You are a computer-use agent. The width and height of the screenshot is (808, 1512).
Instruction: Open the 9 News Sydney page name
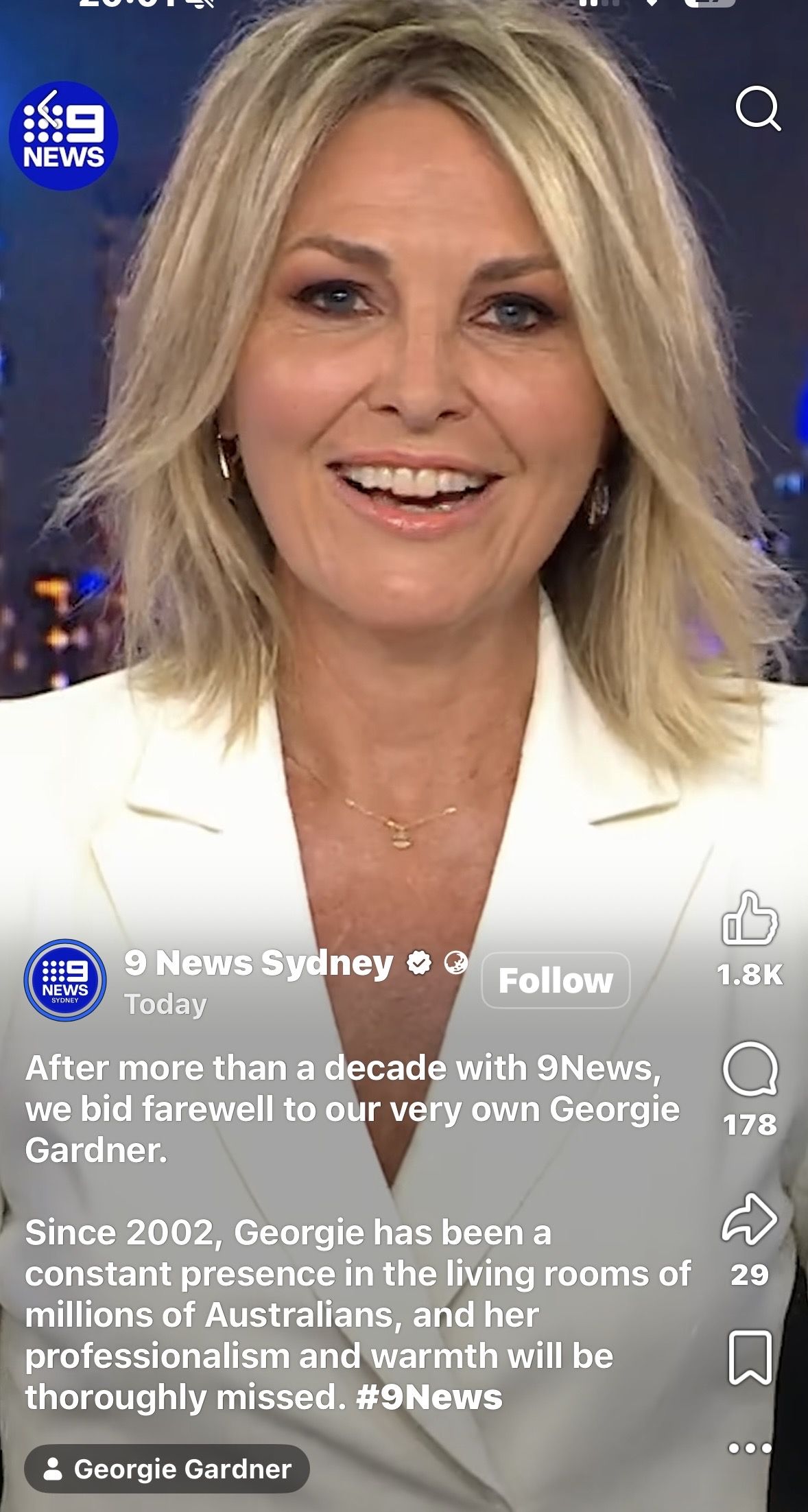(x=259, y=963)
